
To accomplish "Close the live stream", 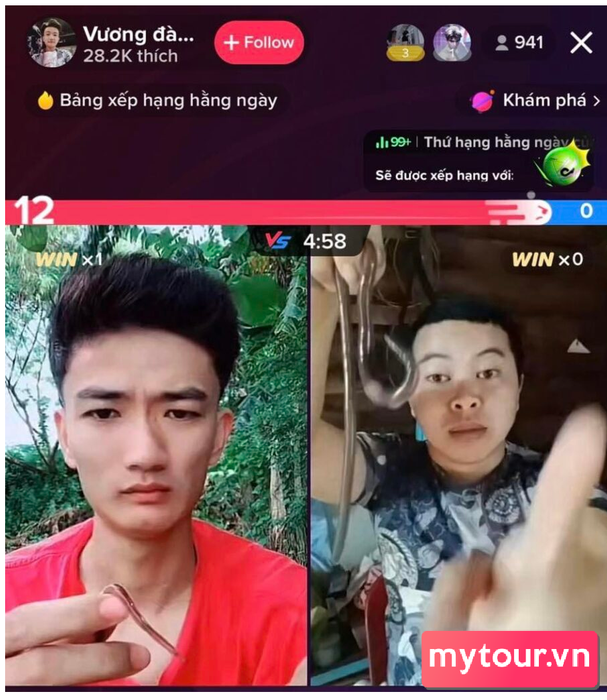I will [x=581, y=42].
